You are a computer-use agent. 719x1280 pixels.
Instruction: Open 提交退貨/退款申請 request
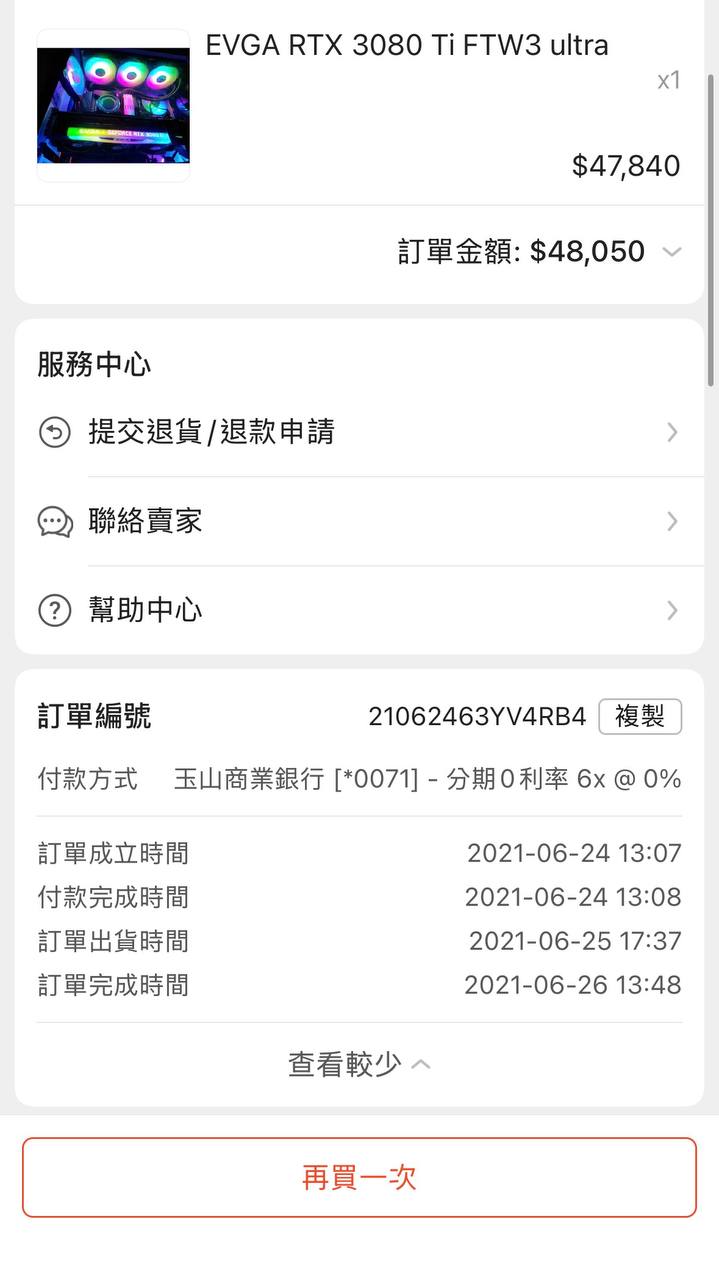click(x=358, y=432)
